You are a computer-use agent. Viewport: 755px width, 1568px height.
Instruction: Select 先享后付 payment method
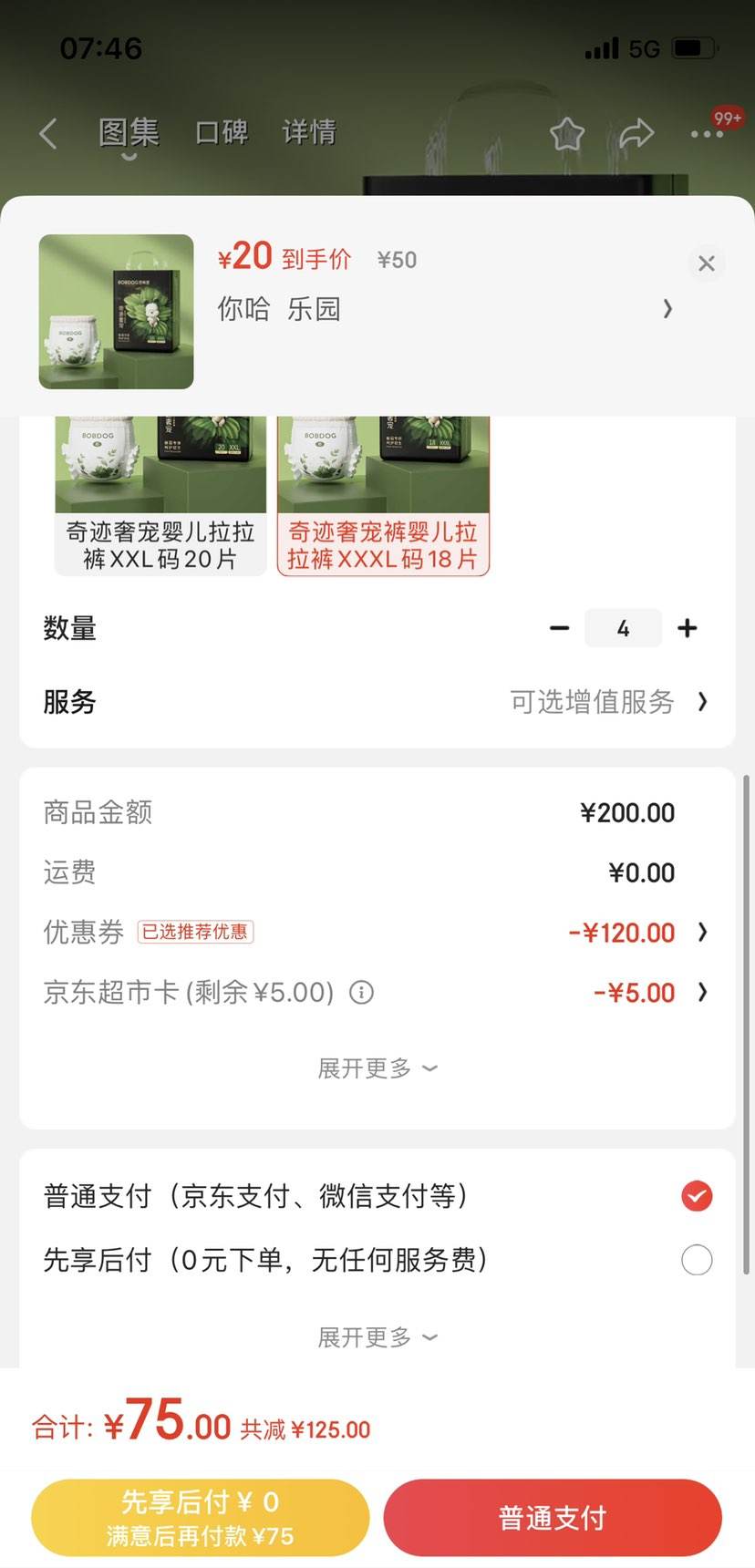[697, 1260]
